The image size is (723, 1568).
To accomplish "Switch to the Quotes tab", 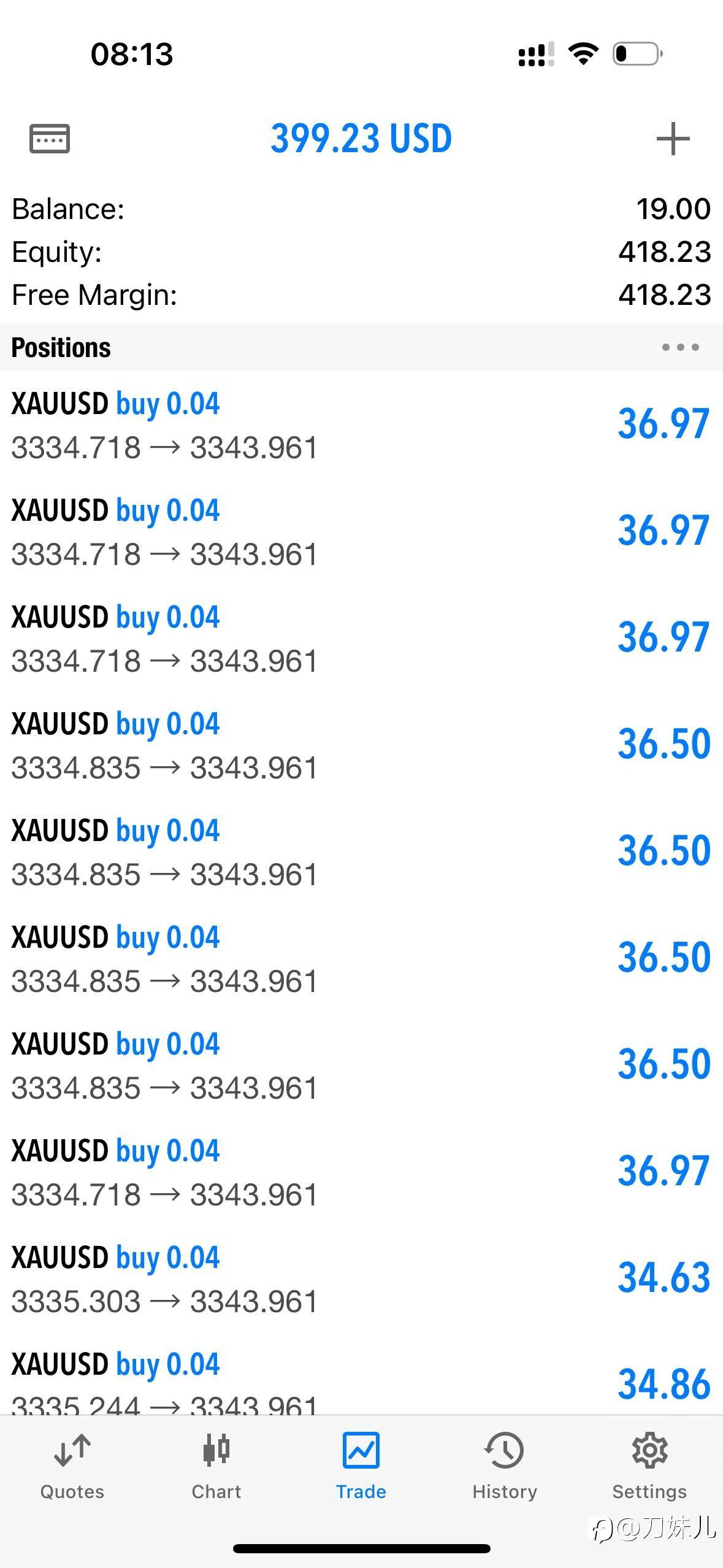I will (72, 1466).
